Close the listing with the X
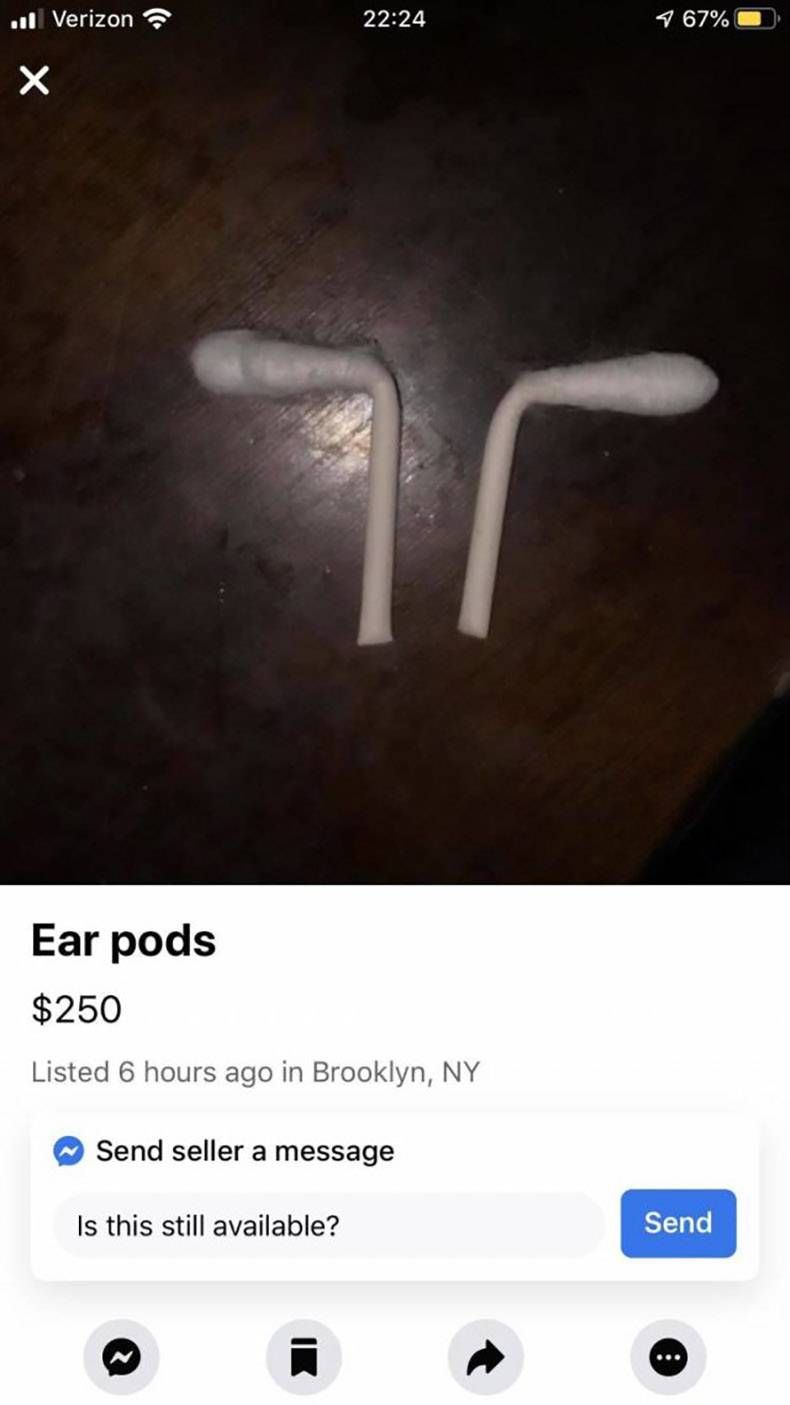Viewport: 790px width, 1405px height. pyautogui.click(x=34, y=82)
